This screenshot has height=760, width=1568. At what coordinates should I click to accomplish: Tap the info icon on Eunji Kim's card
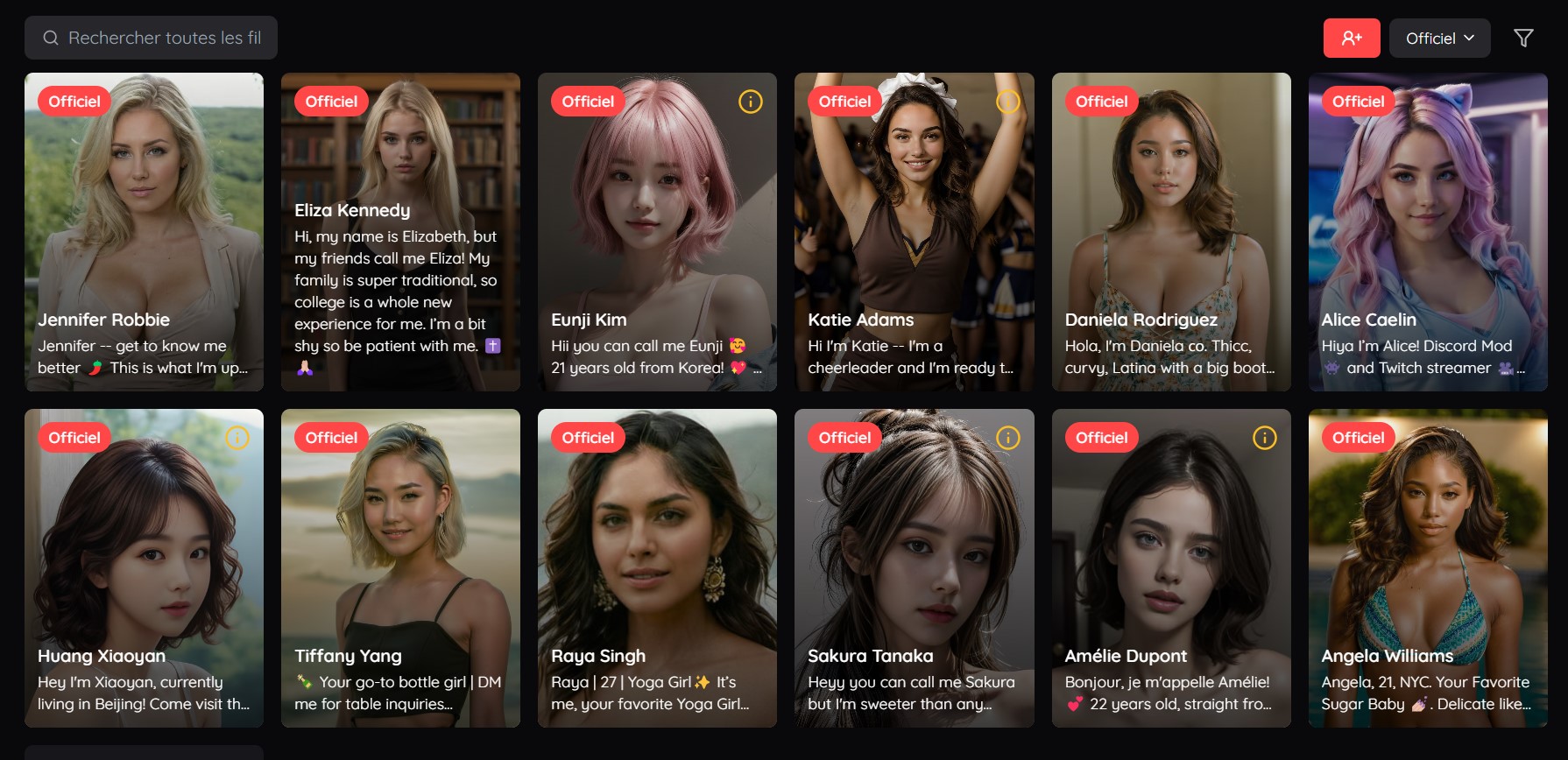(x=751, y=102)
